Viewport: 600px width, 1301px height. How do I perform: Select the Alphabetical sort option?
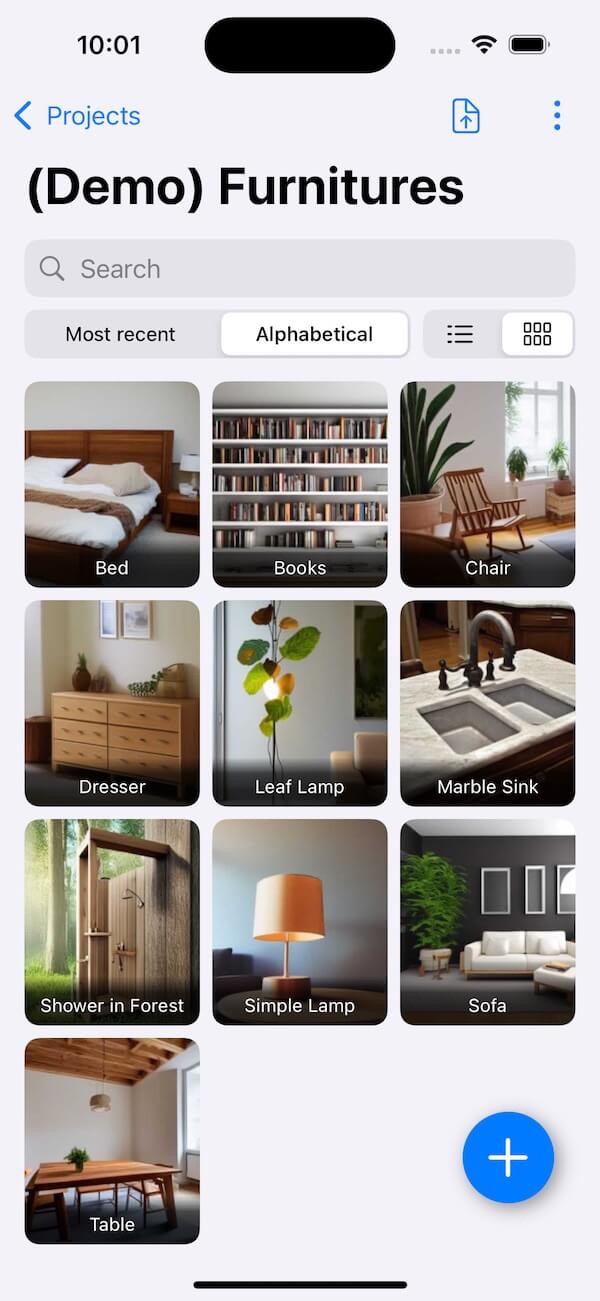314,334
